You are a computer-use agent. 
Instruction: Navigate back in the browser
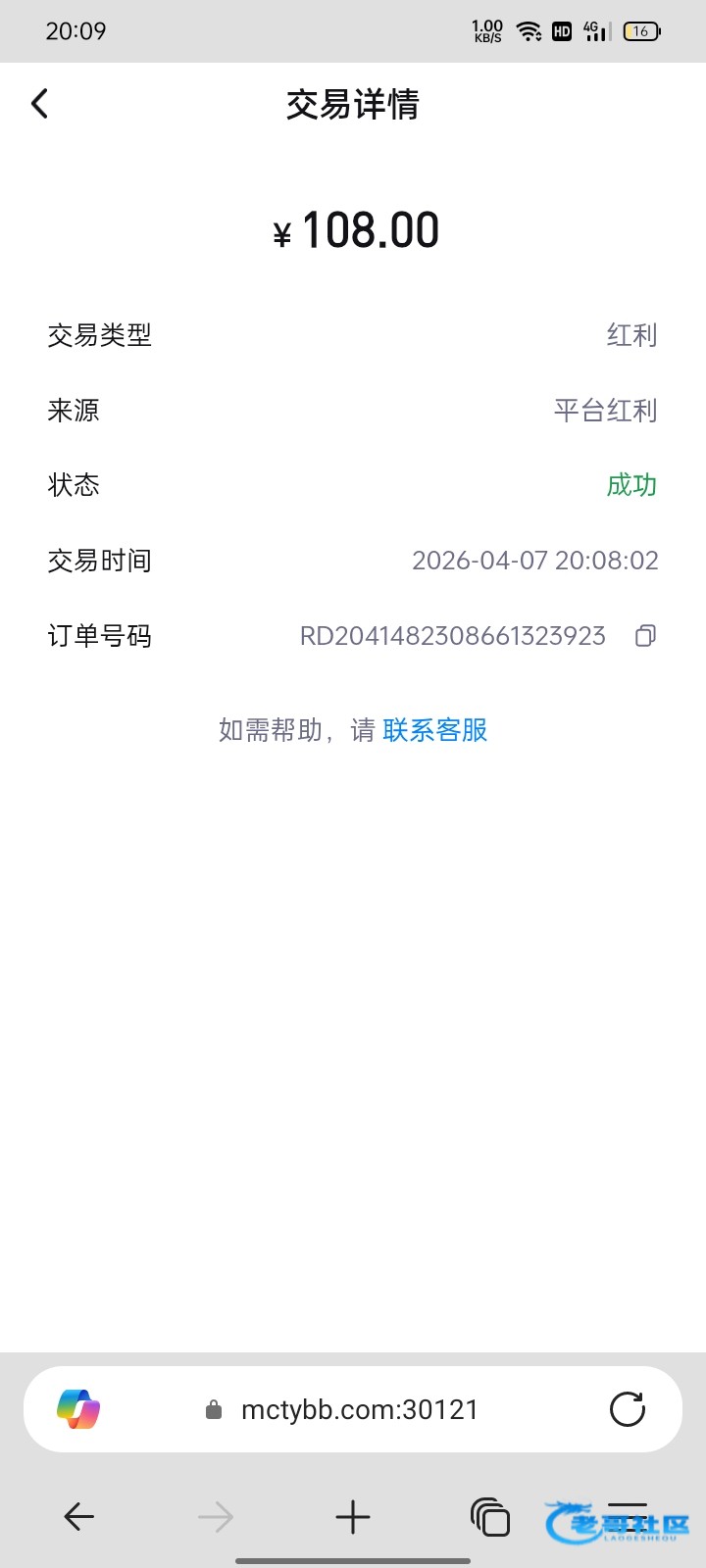78,1517
